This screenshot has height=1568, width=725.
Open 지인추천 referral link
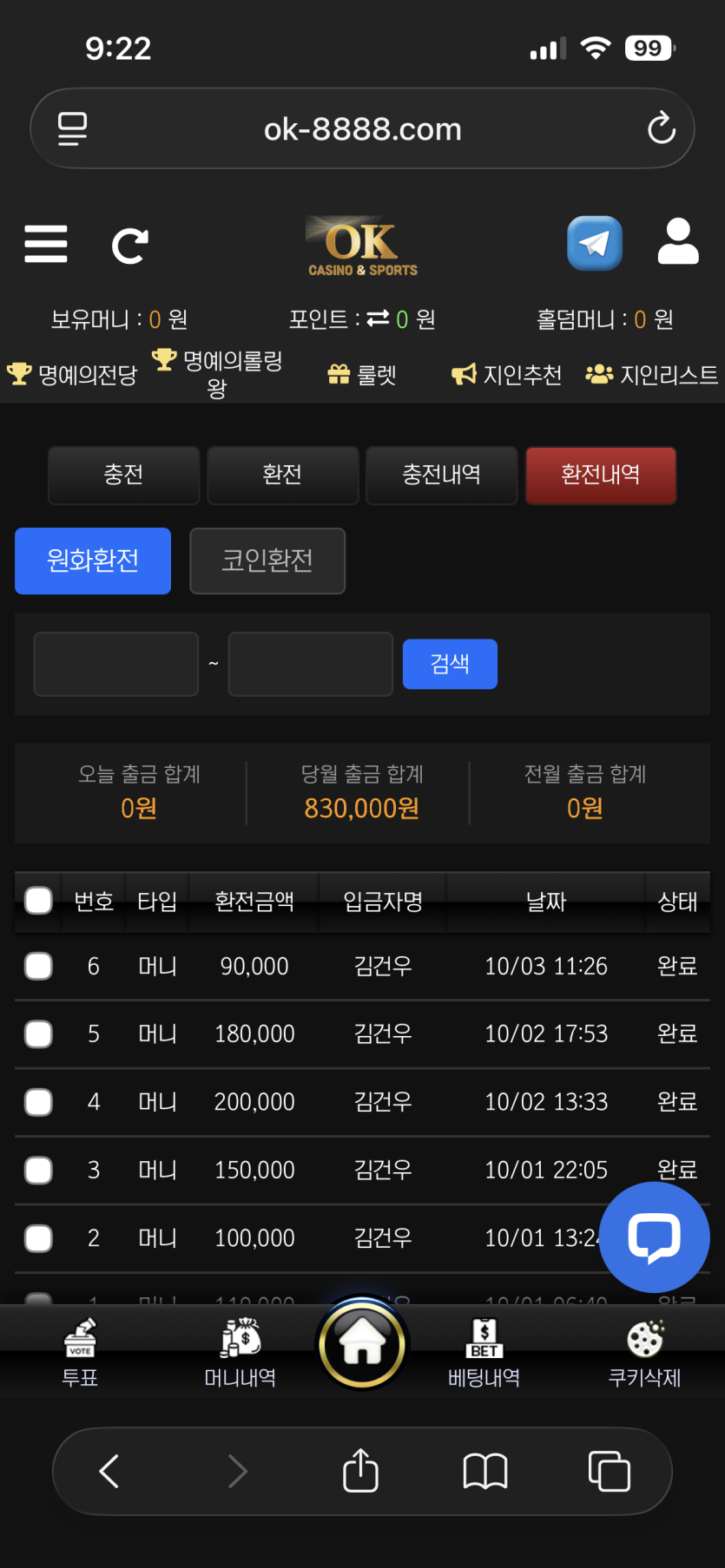(x=507, y=375)
